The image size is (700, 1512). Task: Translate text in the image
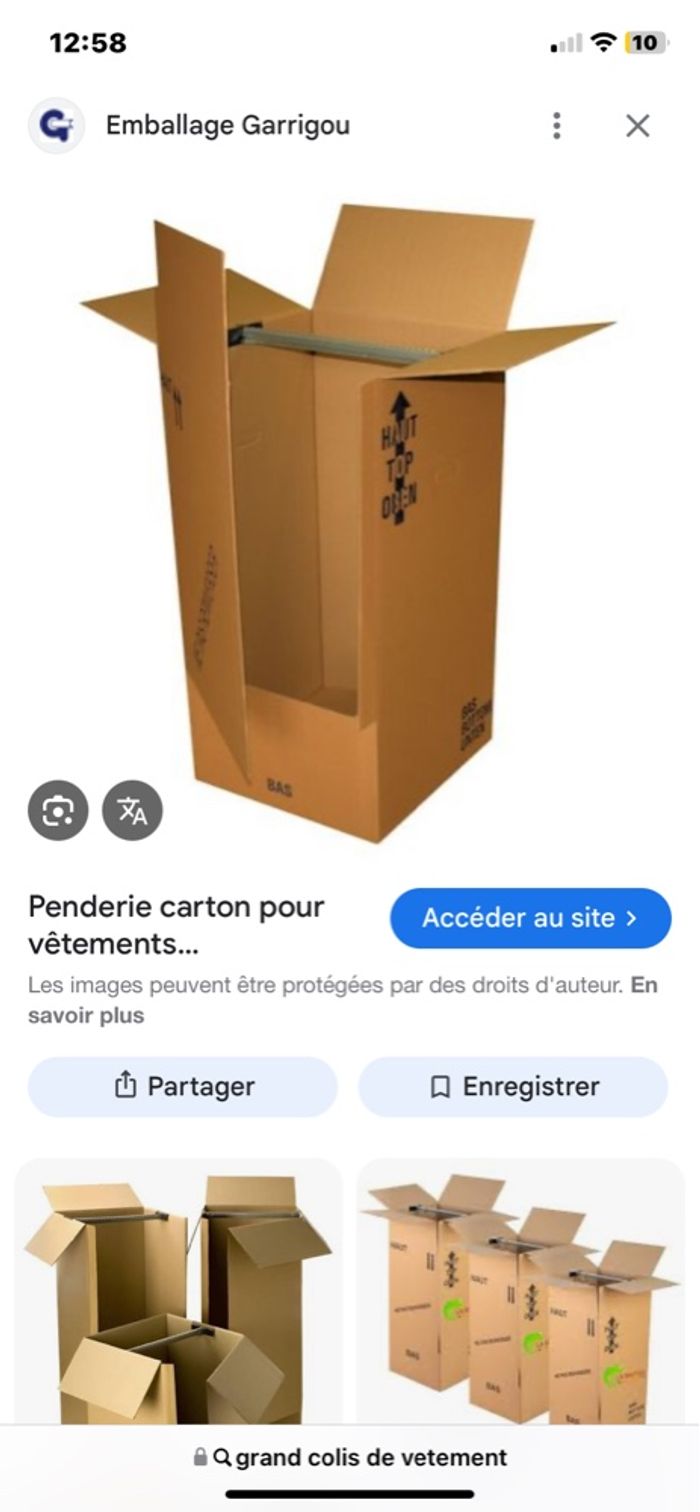click(x=132, y=810)
